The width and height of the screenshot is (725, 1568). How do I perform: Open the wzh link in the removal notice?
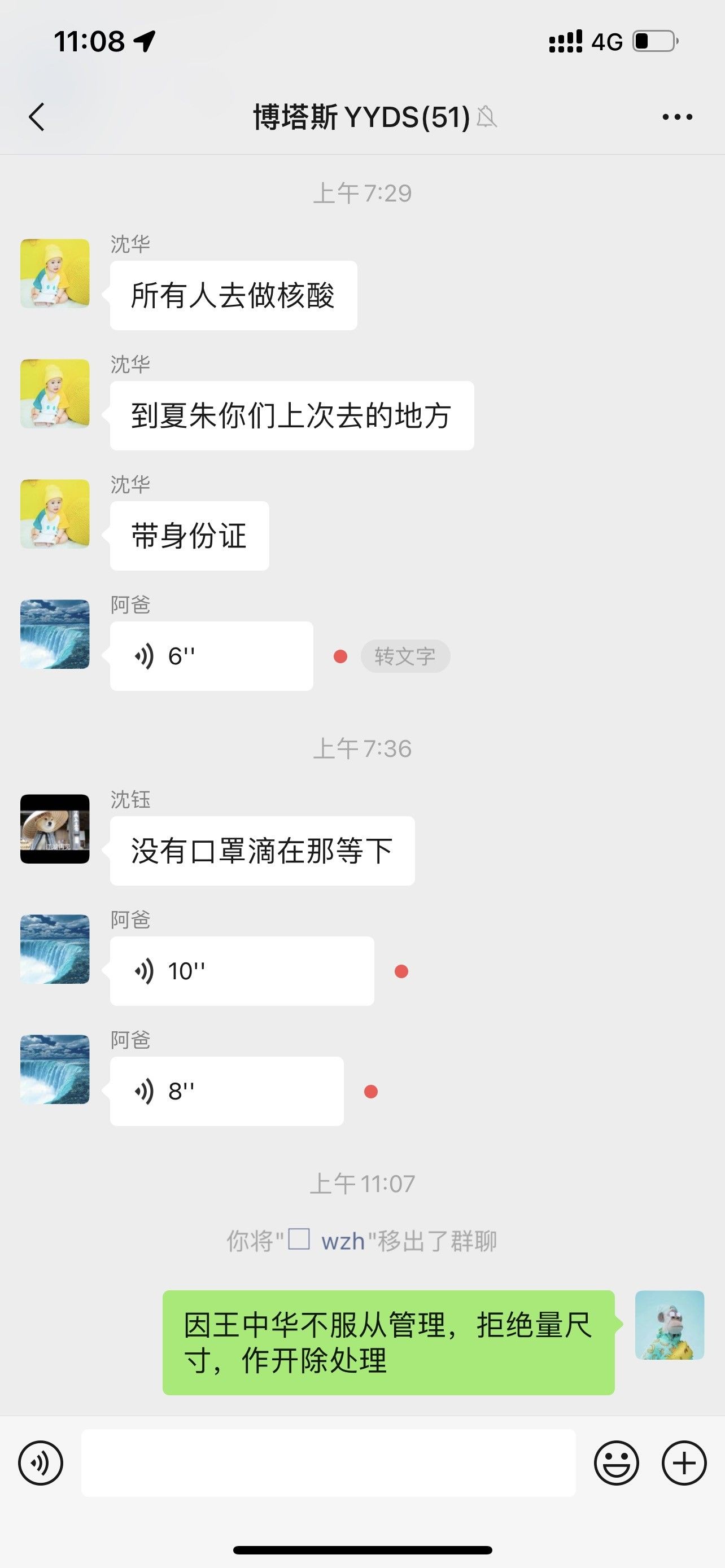click(343, 1241)
